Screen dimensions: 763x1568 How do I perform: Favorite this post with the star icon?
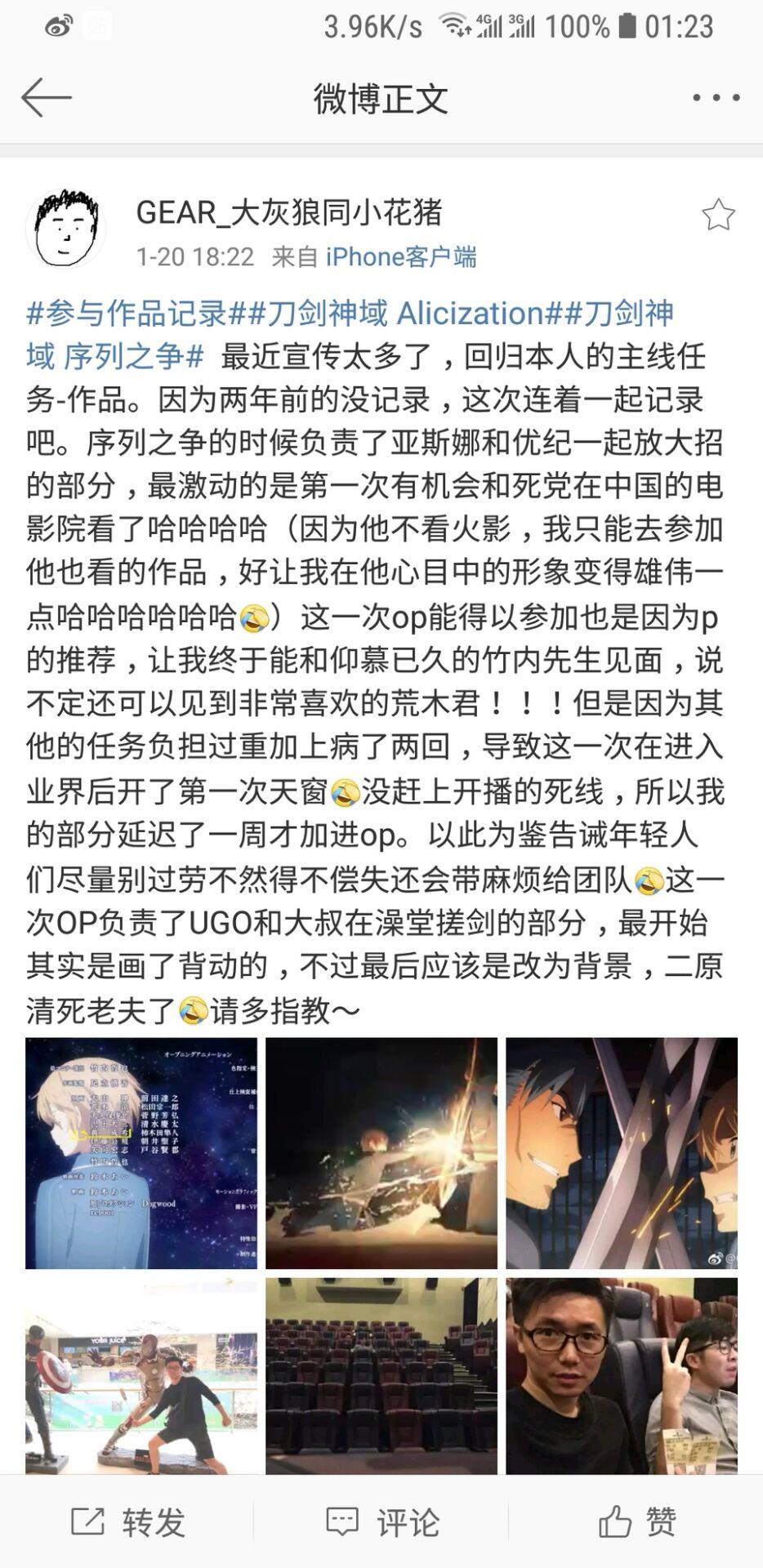[718, 215]
